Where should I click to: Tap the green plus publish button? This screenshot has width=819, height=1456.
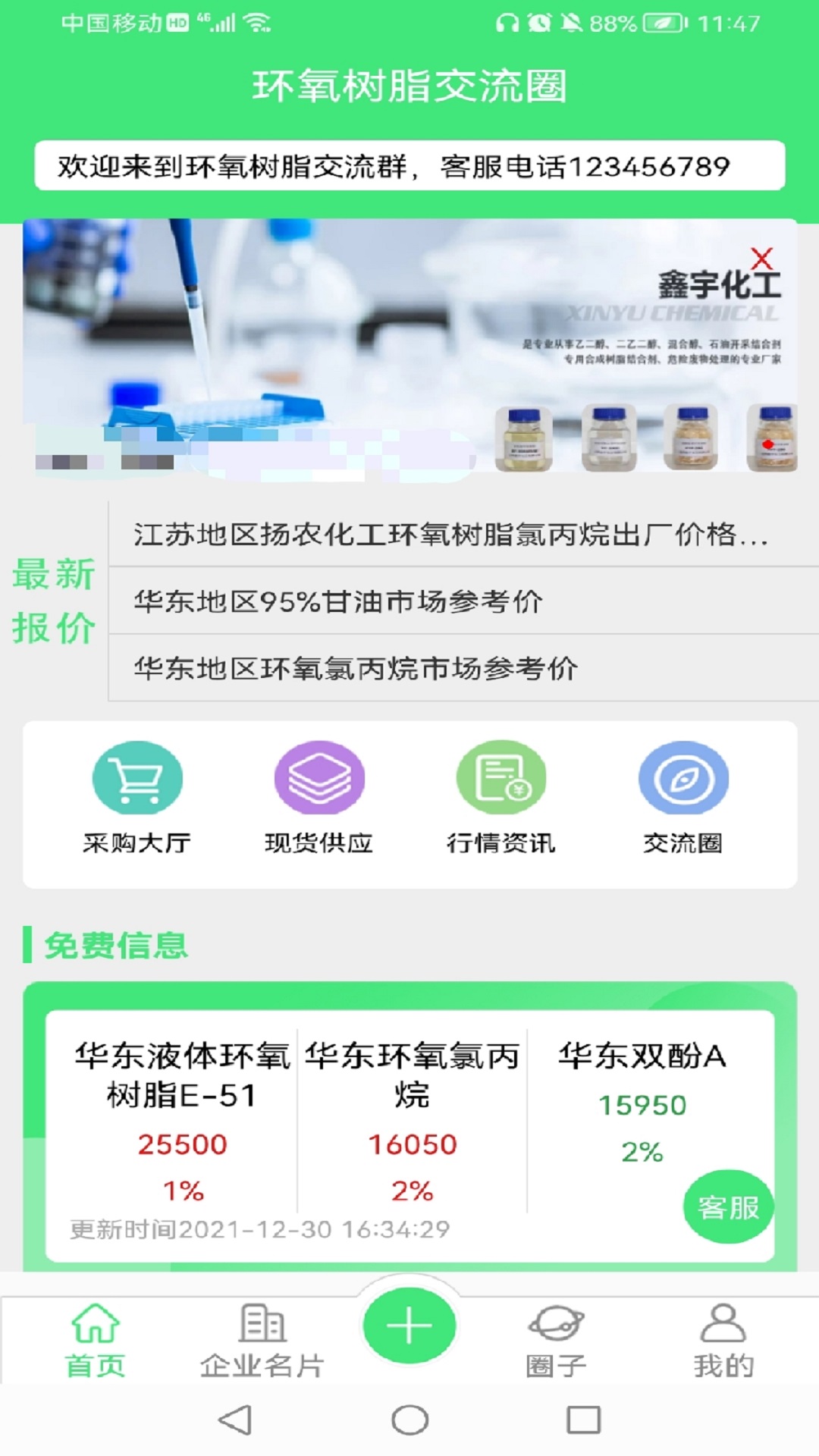[x=409, y=1326]
